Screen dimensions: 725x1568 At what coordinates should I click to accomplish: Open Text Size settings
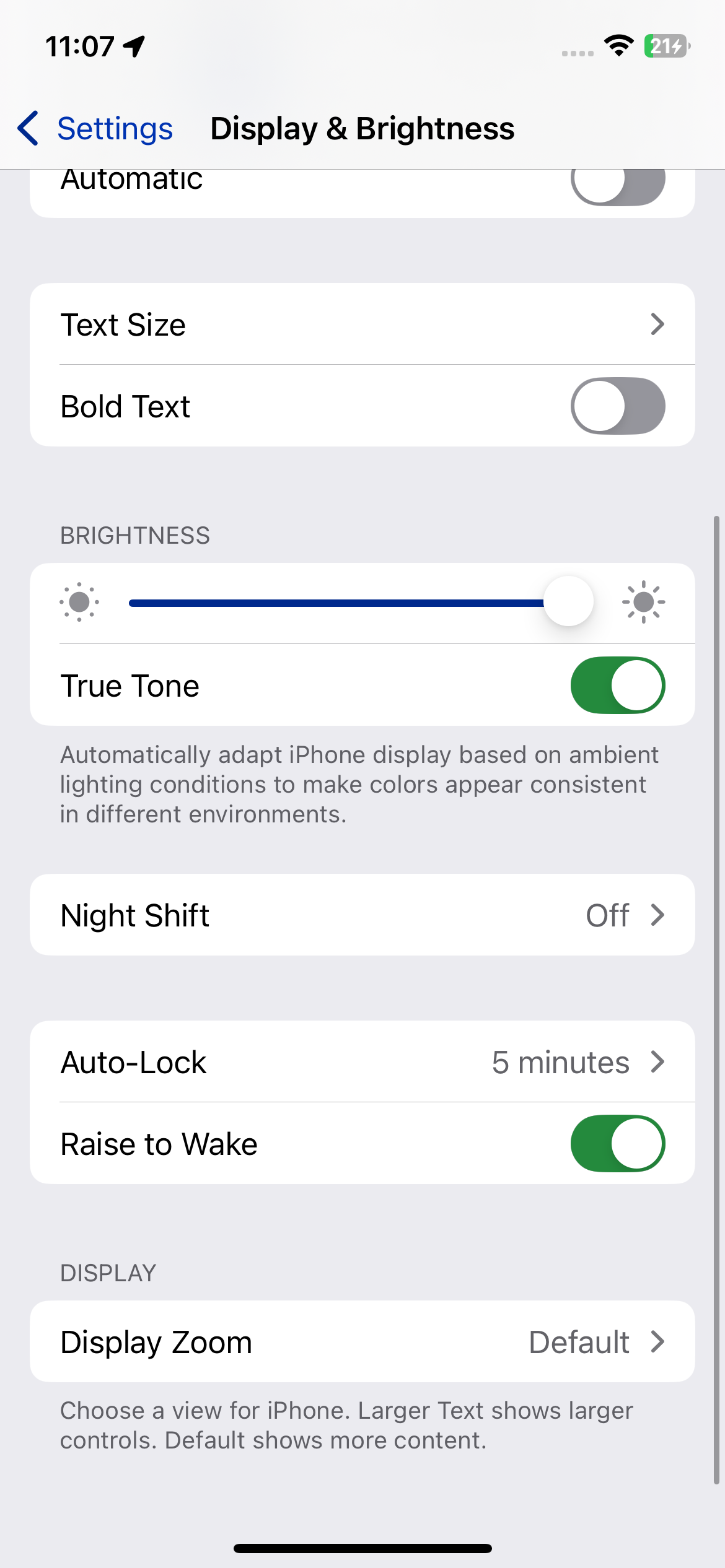tap(362, 324)
